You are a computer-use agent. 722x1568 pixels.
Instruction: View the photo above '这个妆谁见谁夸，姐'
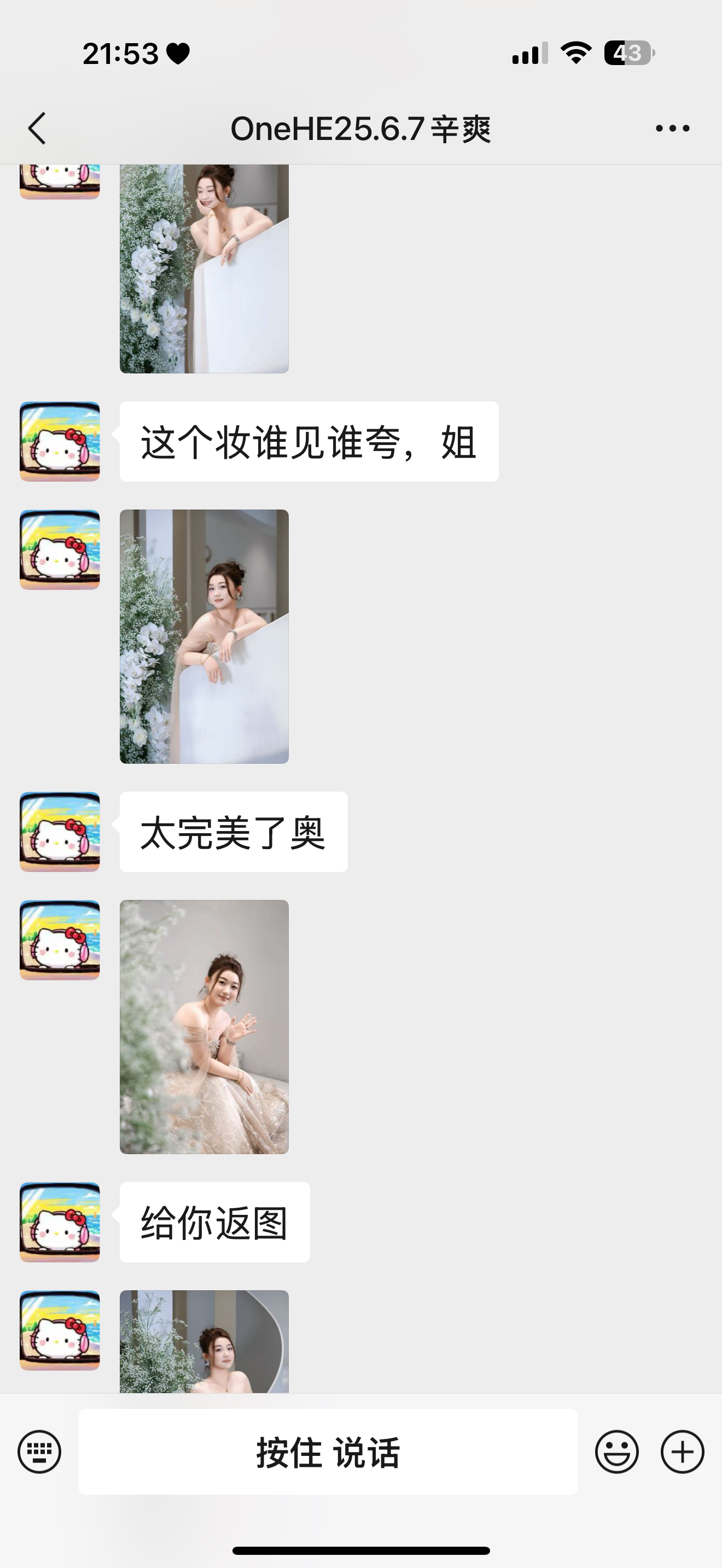204,268
